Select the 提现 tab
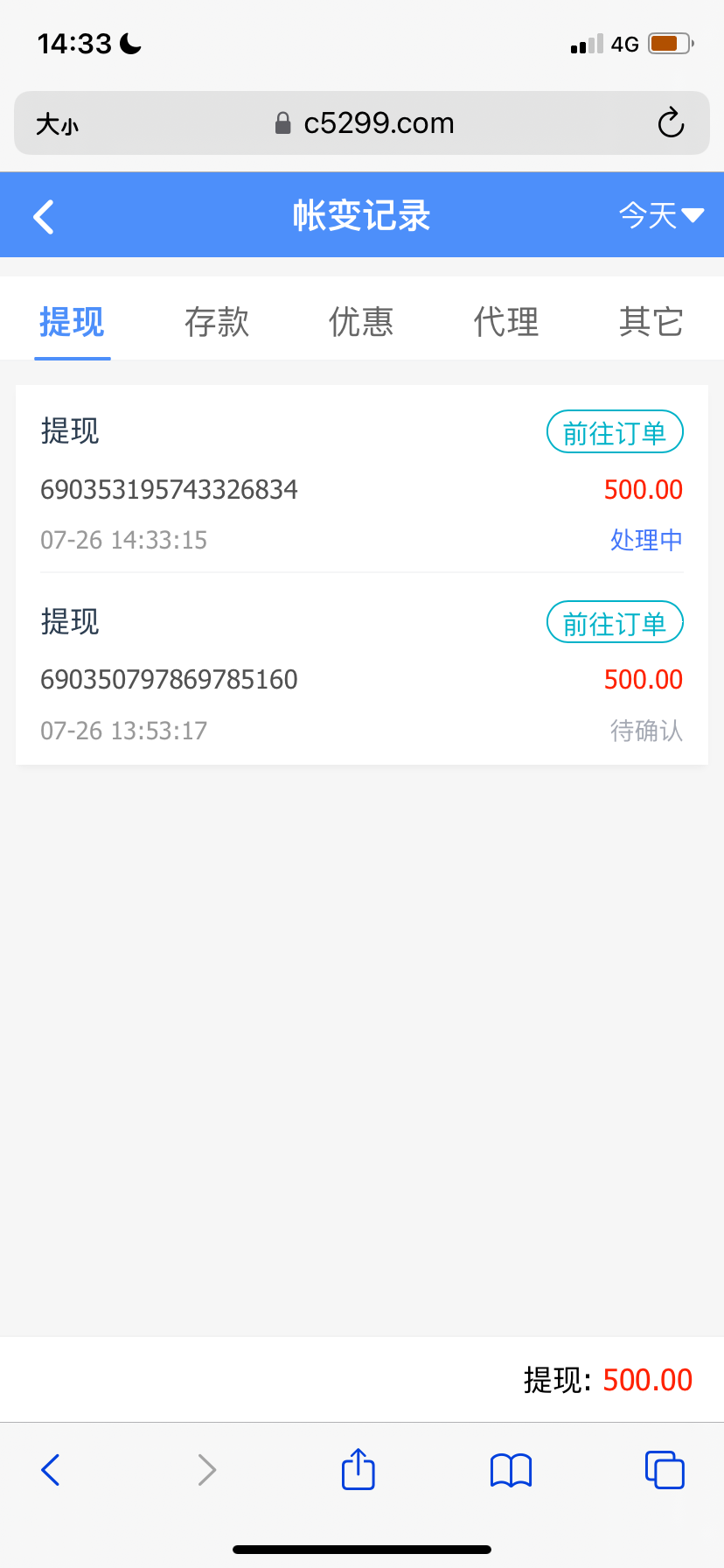The width and height of the screenshot is (724, 1568). point(72,322)
